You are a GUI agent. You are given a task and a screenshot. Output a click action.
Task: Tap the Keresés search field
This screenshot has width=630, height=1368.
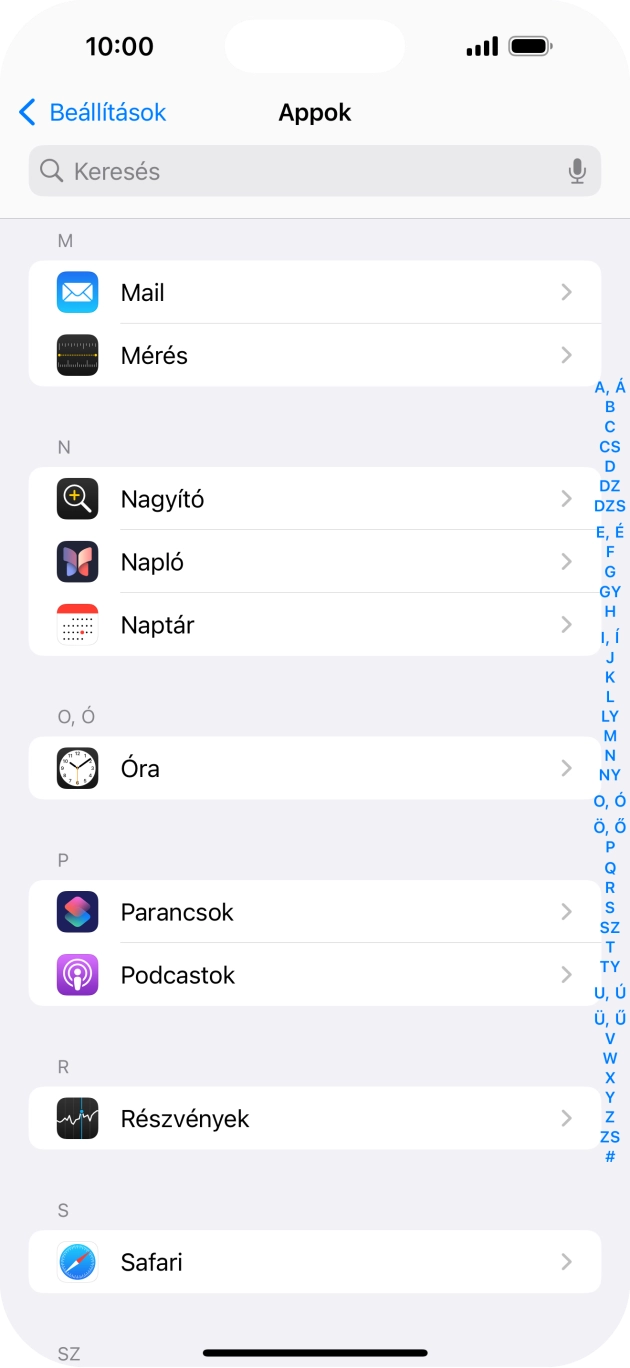tap(300, 171)
